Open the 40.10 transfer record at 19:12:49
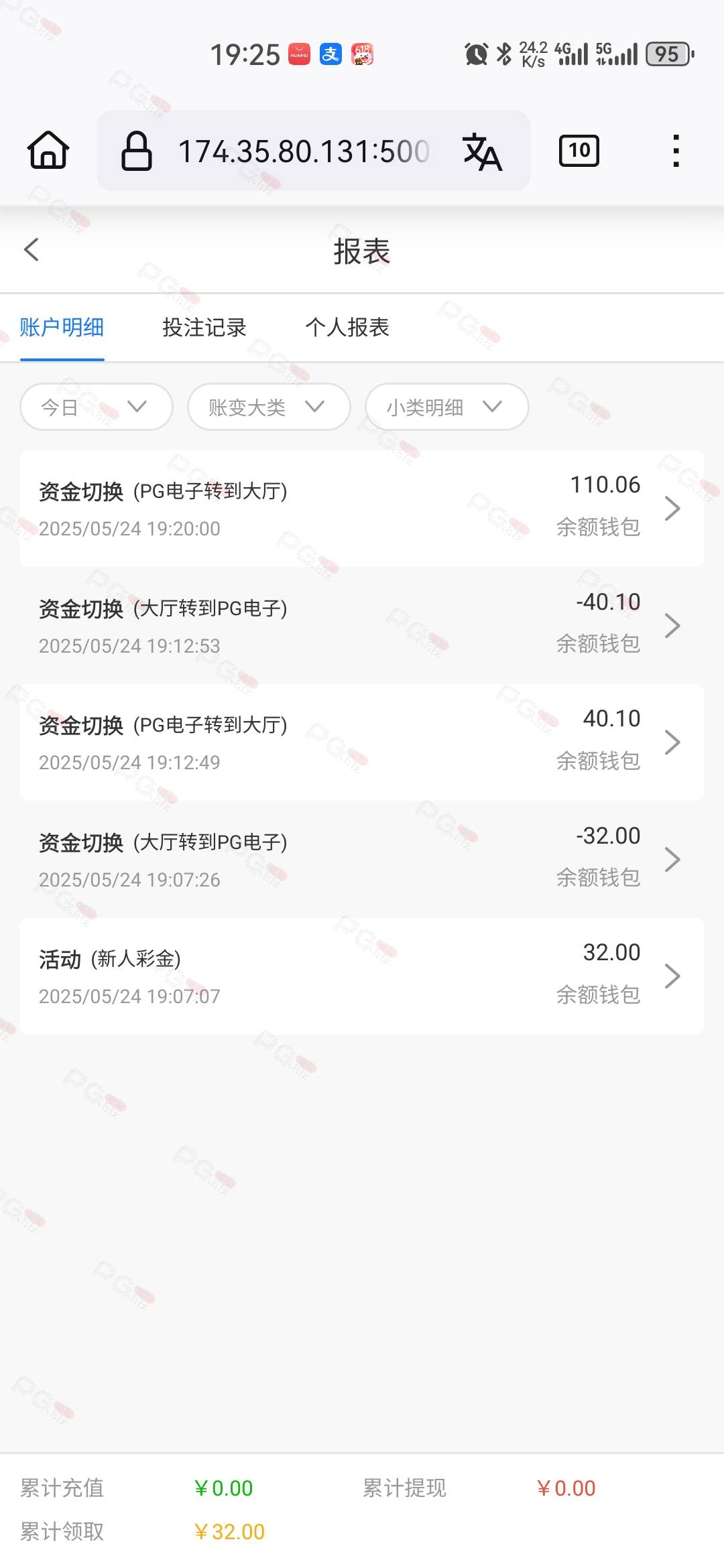This screenshot has width=724, height=1568. coord(362,742)
